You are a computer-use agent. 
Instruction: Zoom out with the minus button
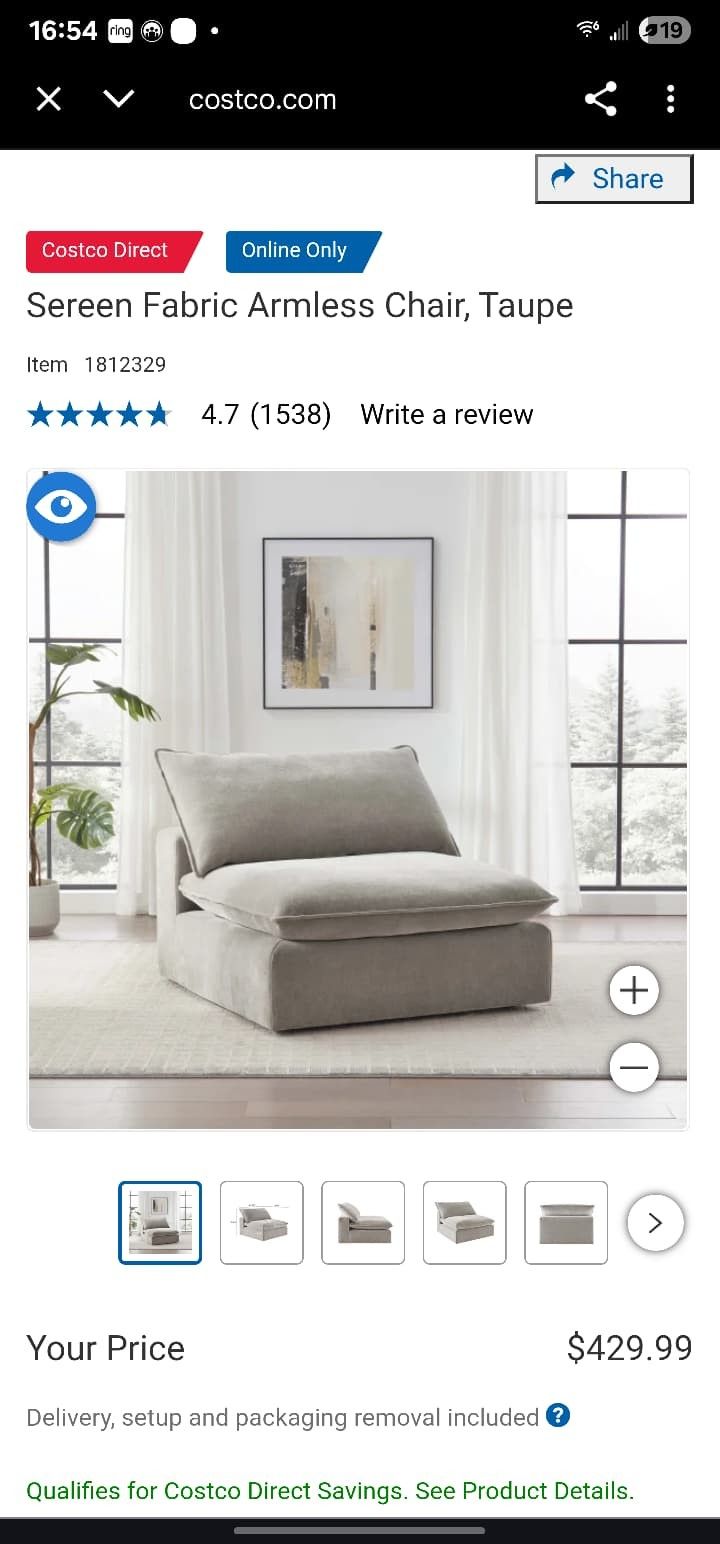point(634,1067)
